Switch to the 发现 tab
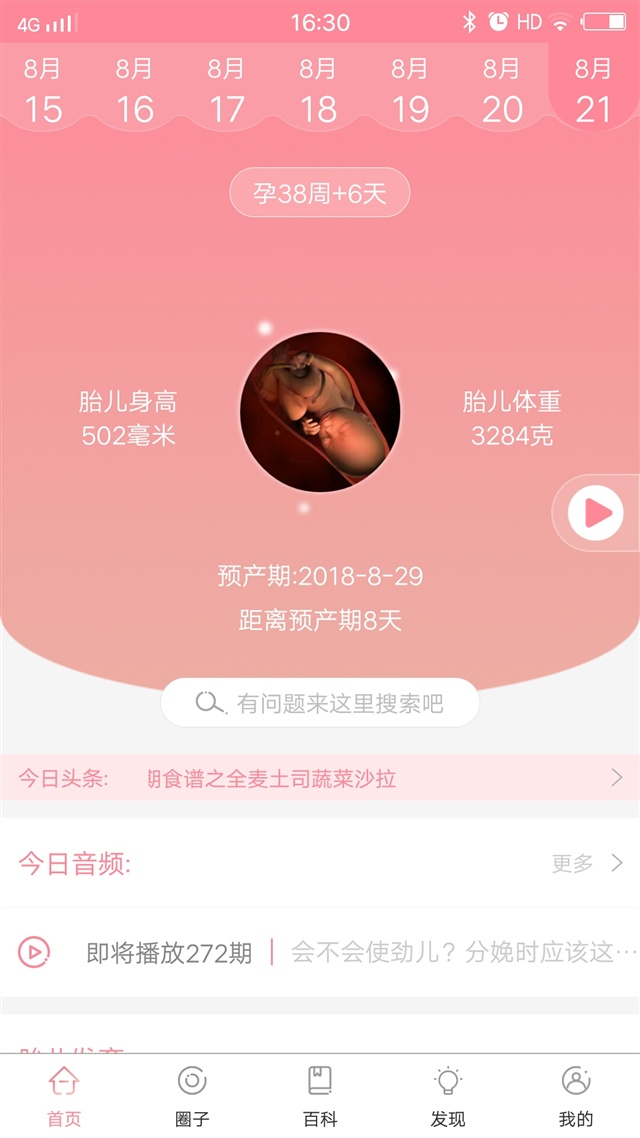 point(448,1096)
